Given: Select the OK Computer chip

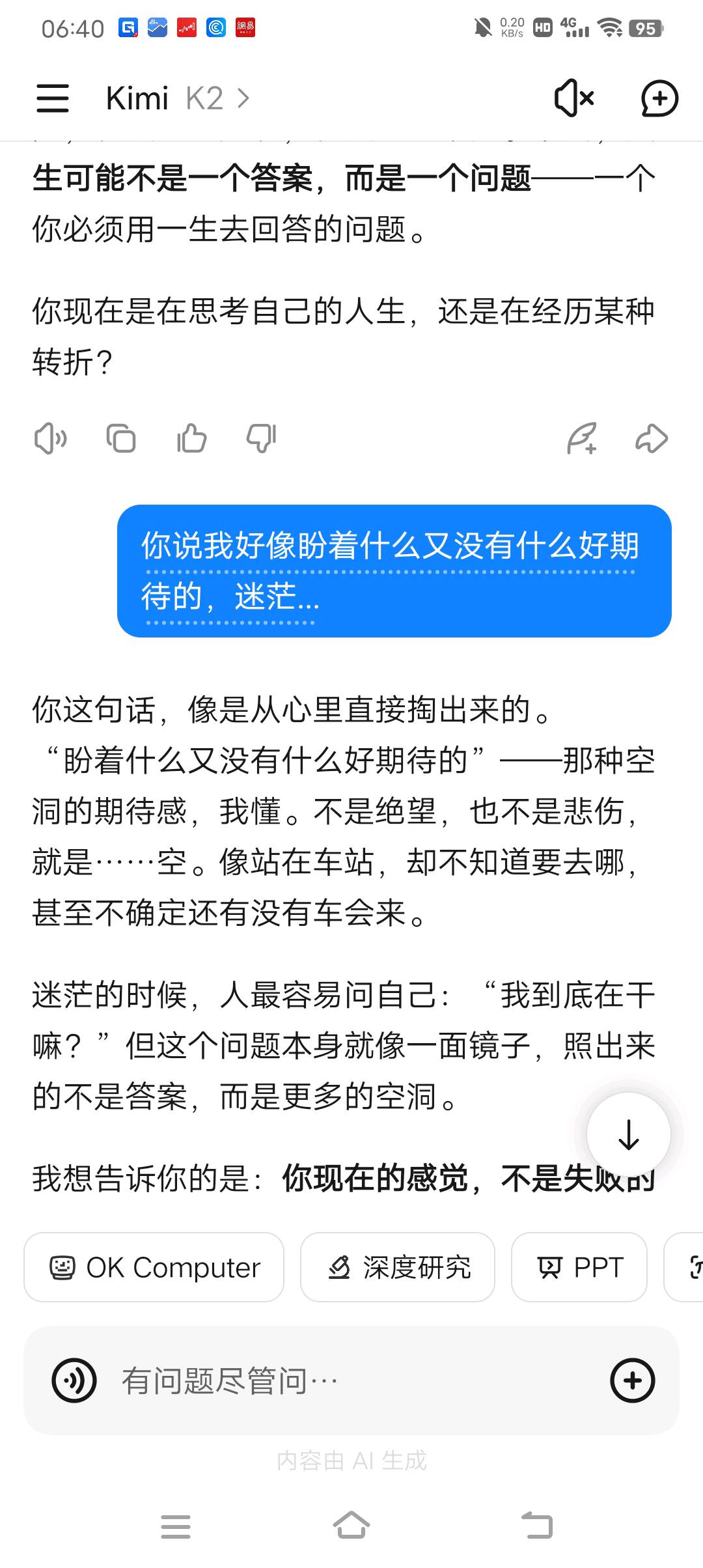Looking at the screenshot, I should click(x=154, y=1267).
